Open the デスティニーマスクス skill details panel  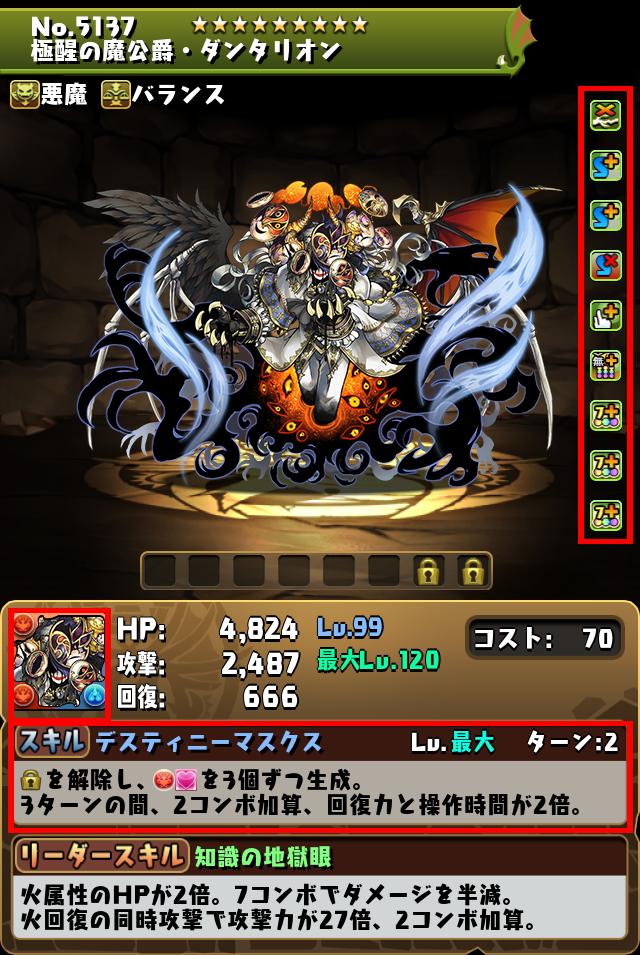point(320,776)
